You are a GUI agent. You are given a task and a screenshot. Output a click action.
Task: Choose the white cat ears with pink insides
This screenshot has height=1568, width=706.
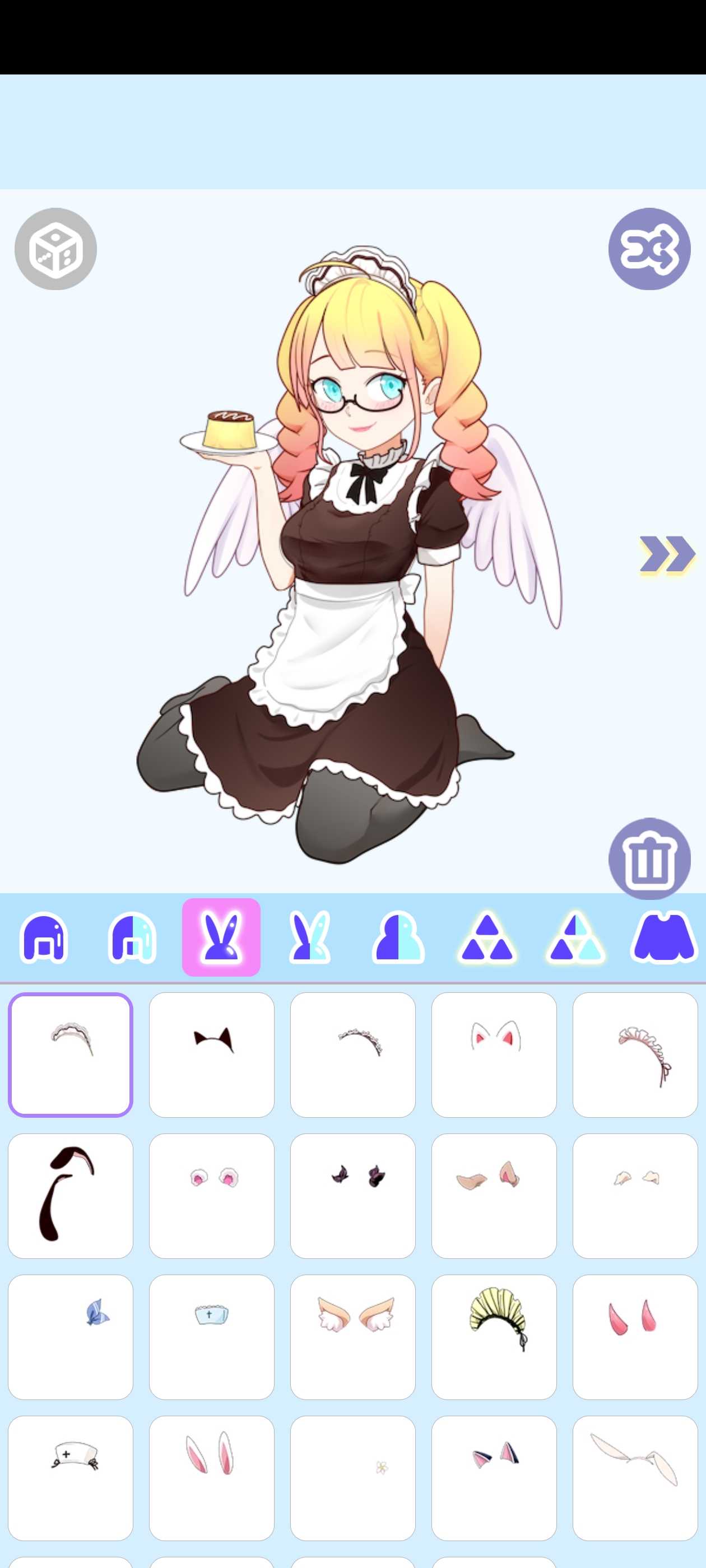click(x=494, y=1055)
